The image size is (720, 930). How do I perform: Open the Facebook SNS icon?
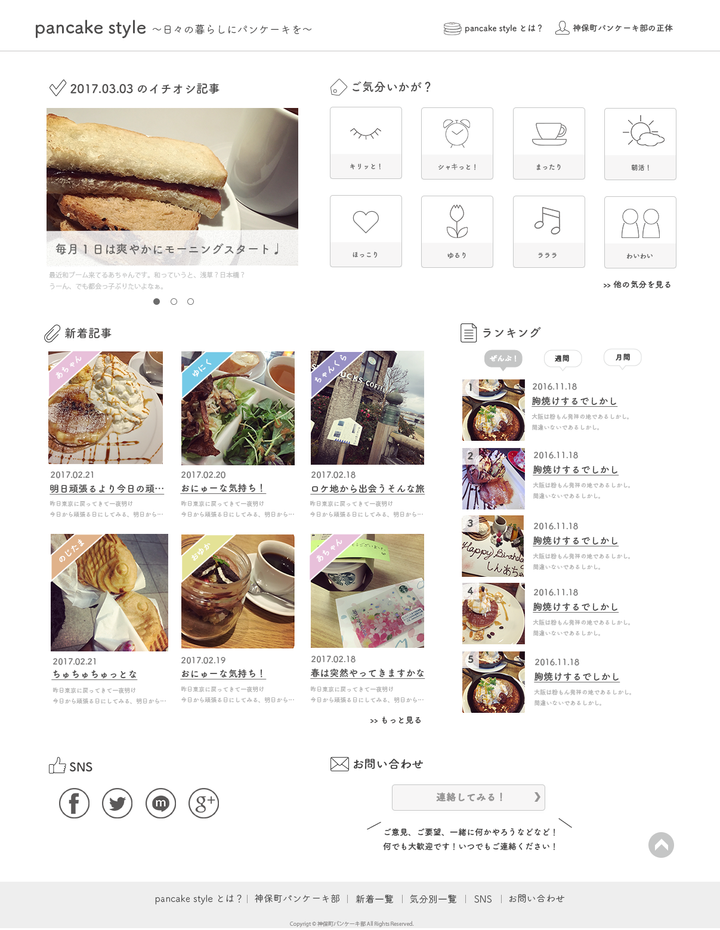coord(74,803)
